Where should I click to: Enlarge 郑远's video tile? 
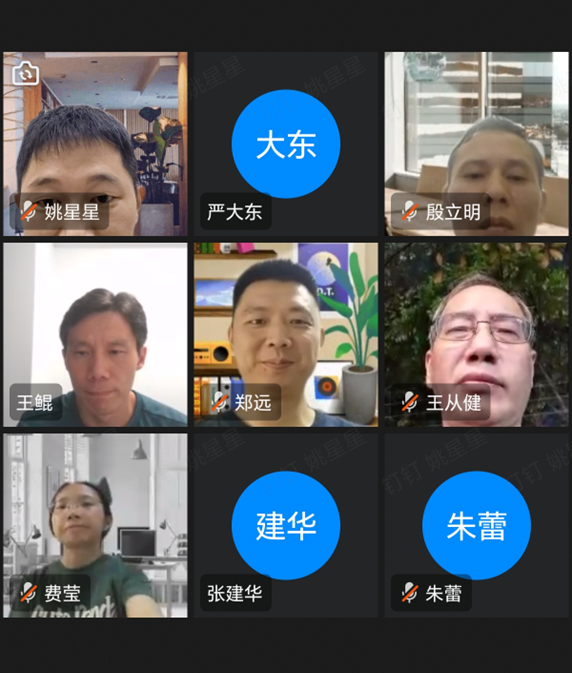[x=286, y=335]
